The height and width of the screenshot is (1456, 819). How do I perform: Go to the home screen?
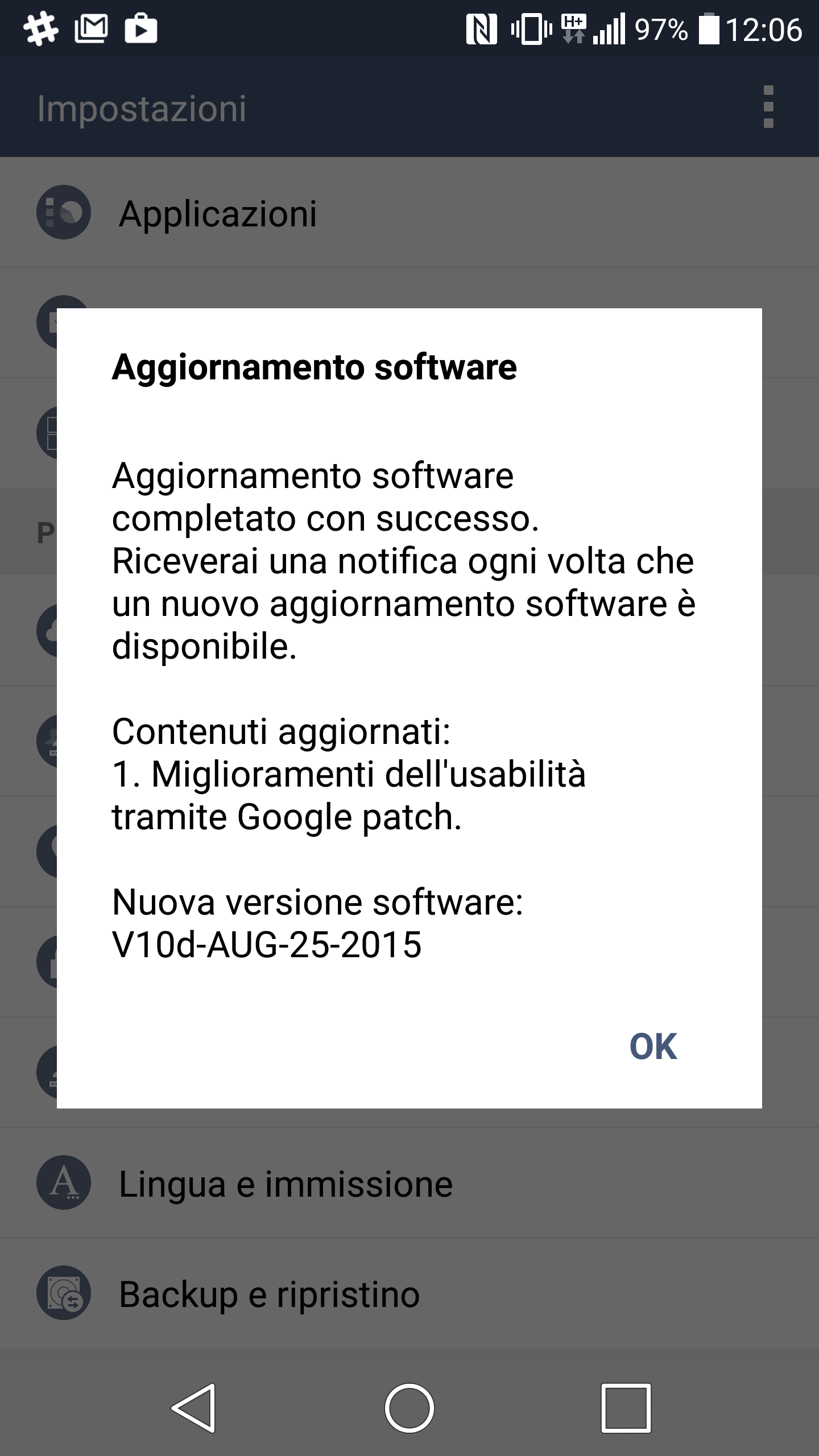[x=409, y=1408]
